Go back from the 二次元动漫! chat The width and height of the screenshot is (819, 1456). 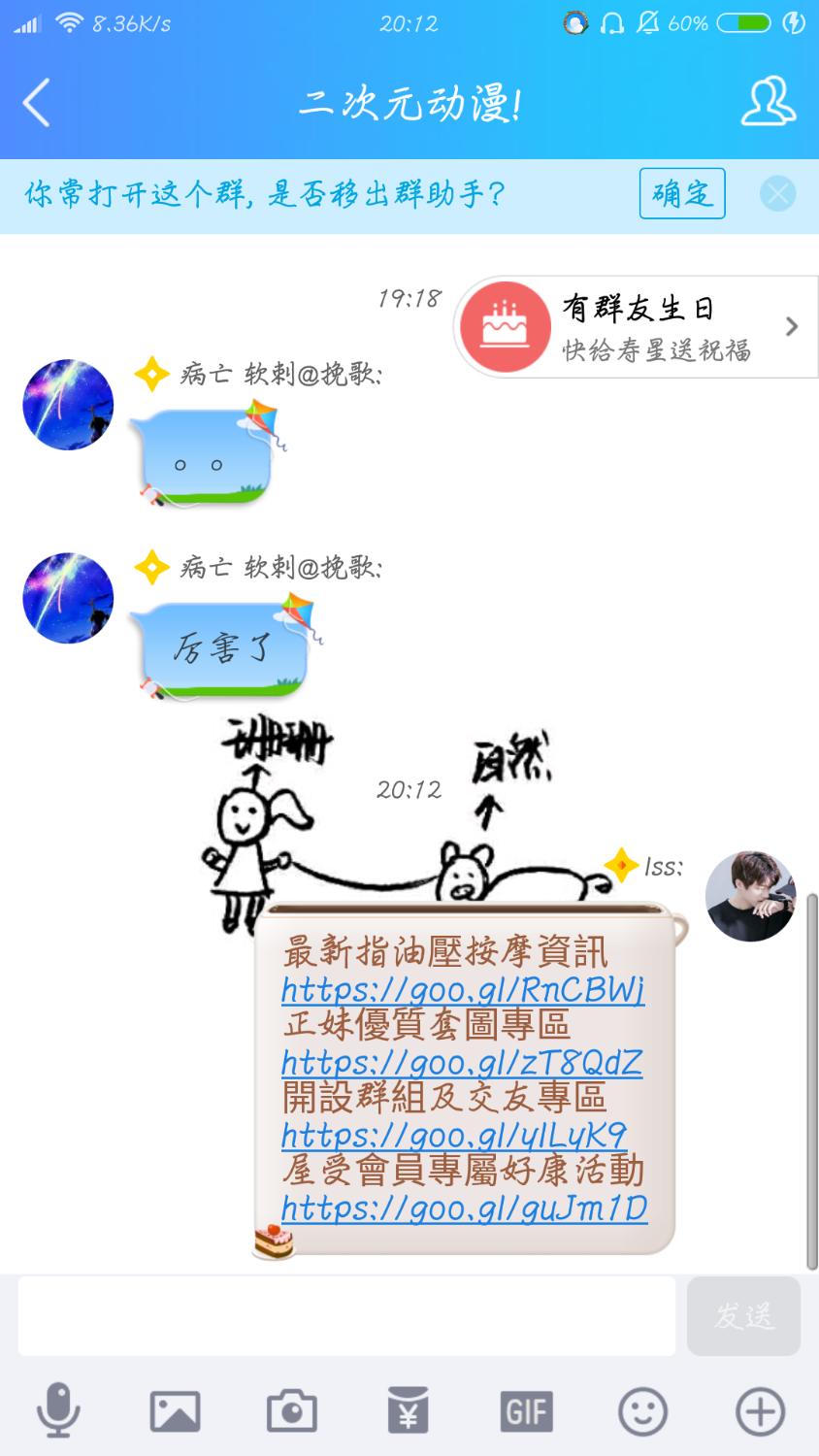[x=37, y=103]
